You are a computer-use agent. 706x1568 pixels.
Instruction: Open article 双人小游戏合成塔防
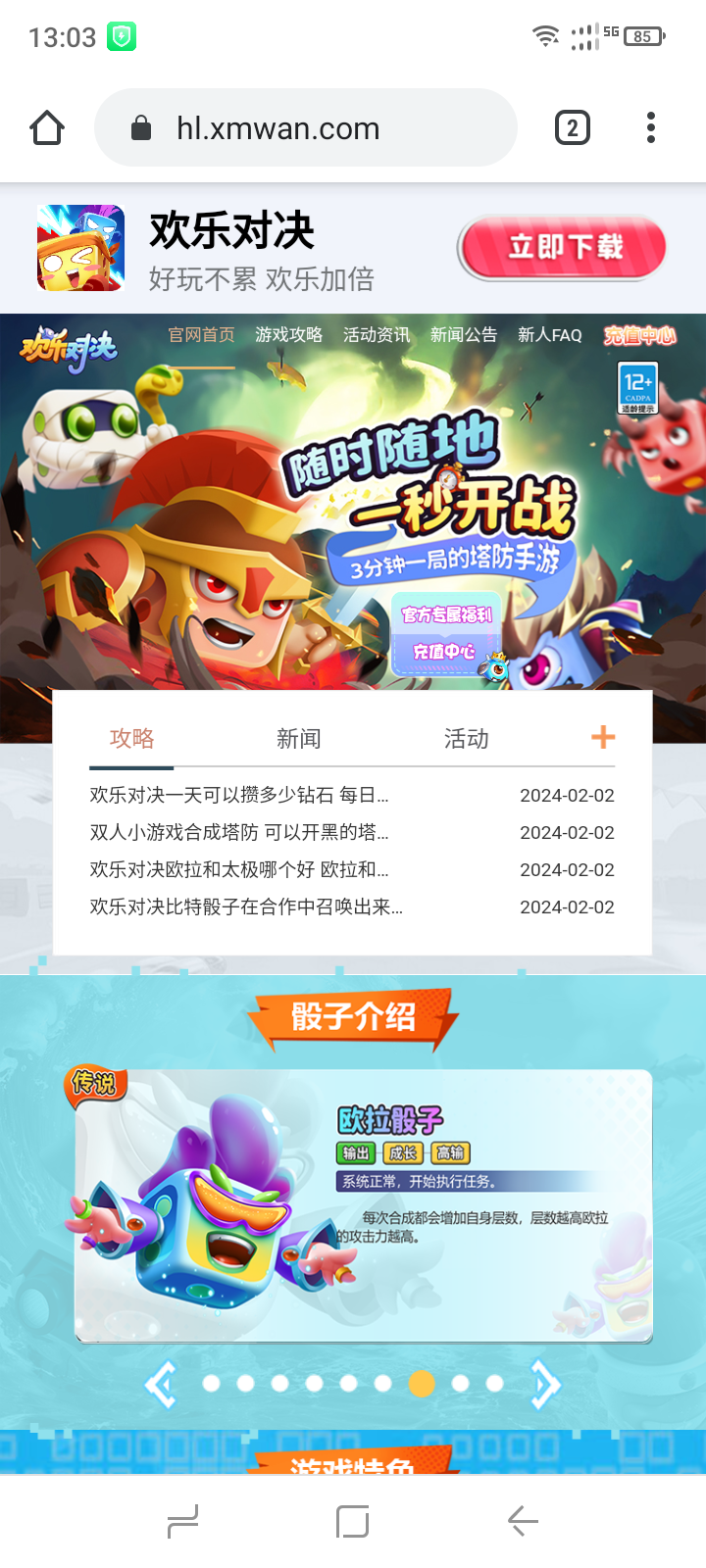(239, 832)
